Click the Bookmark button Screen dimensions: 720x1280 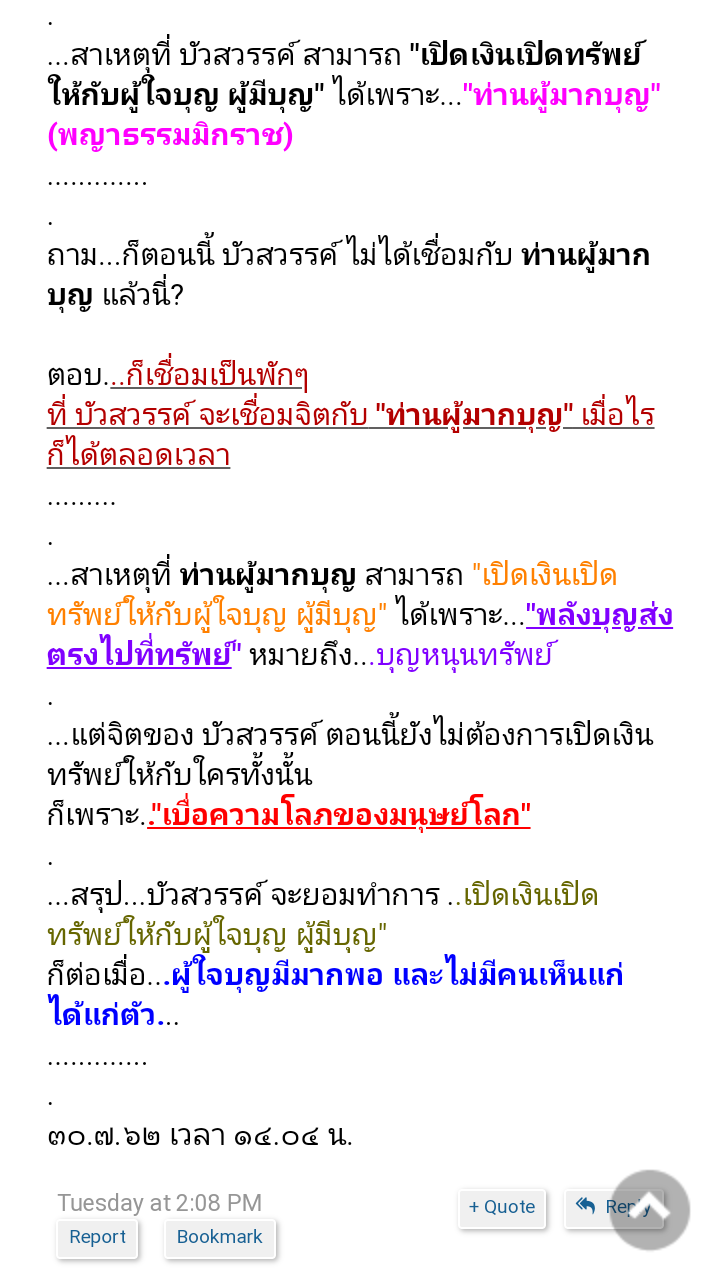(x=220, y=1238)
